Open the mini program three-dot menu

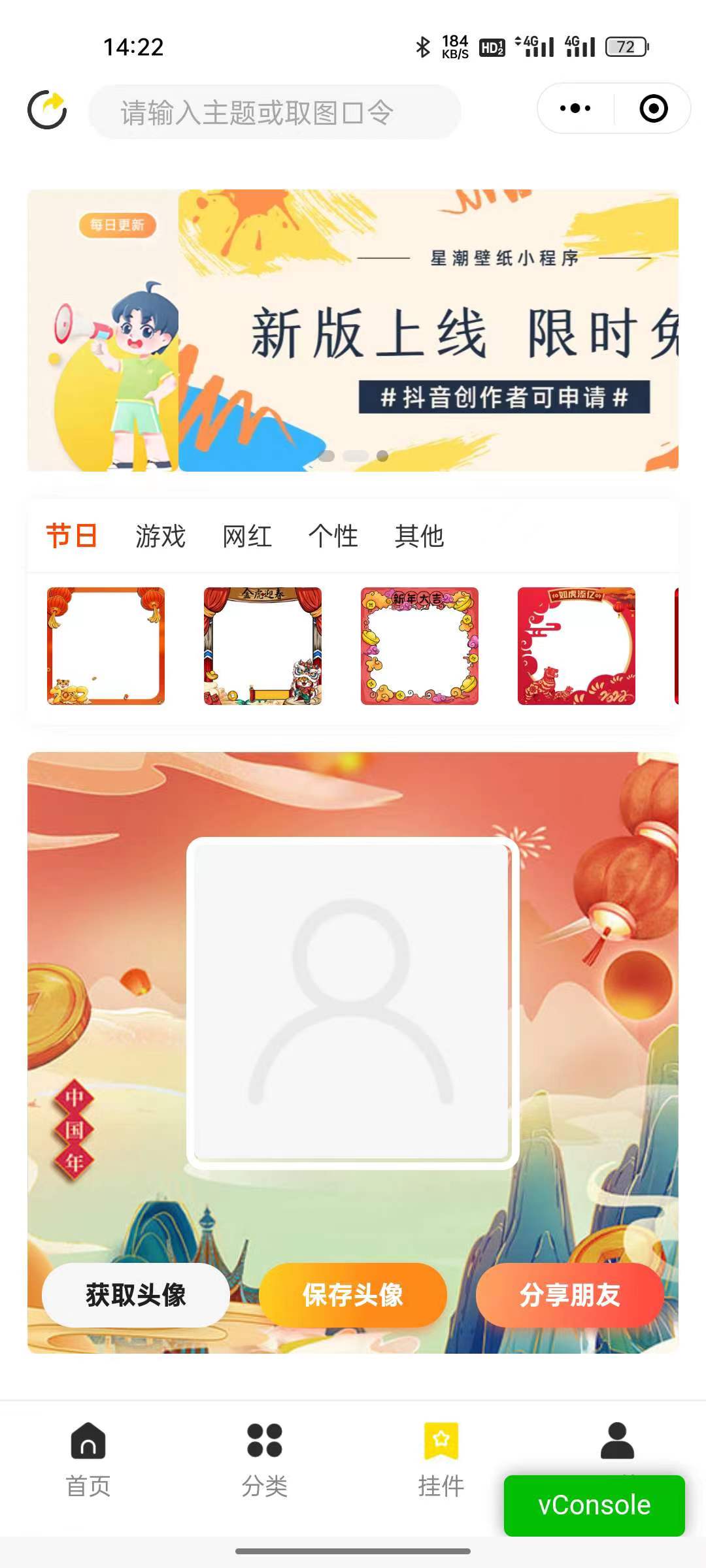[575, 108]
